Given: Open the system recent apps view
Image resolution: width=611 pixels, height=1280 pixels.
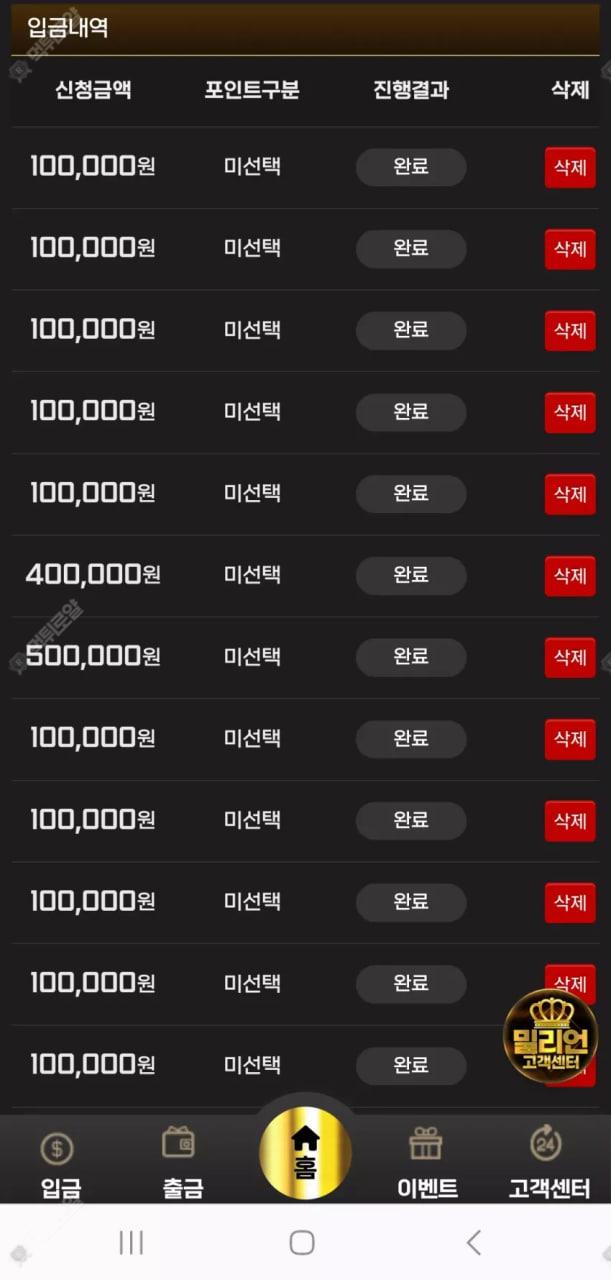Looking at the screenshot, I should pos(131,1243).
